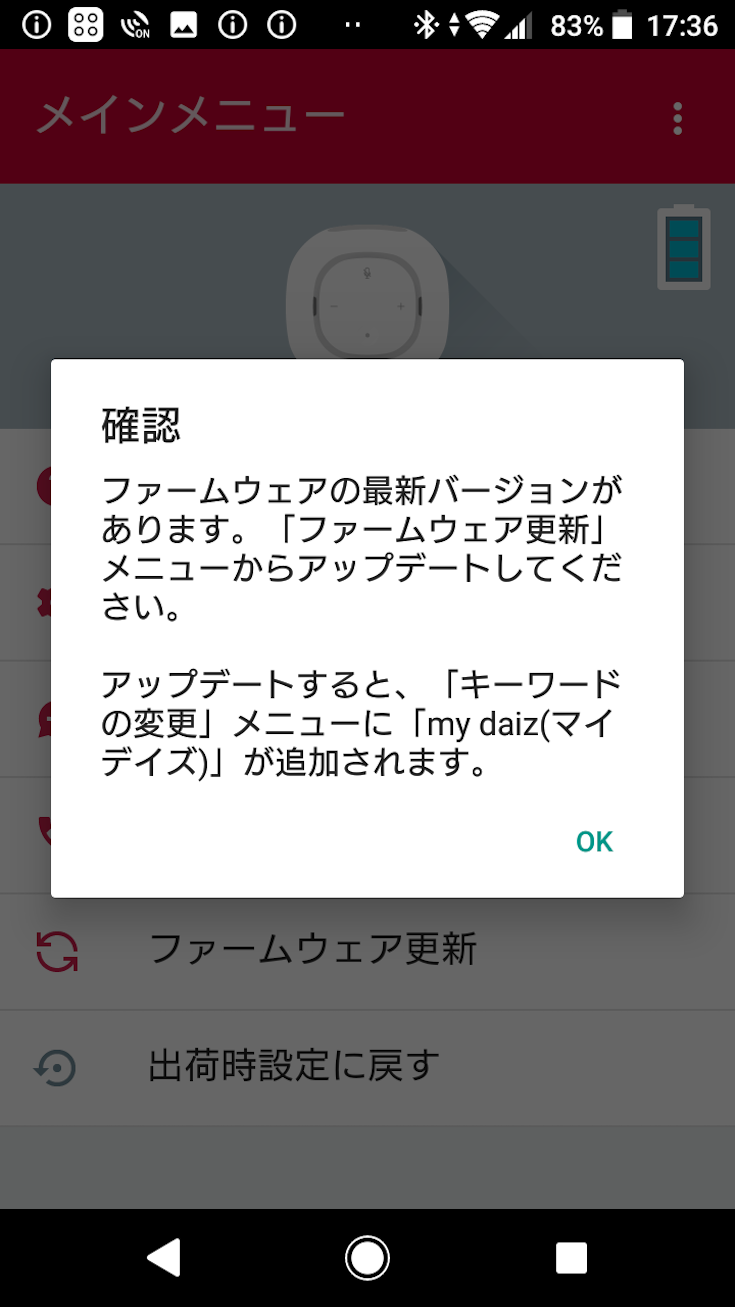
Task: Tap the system home button
Action: pyautogui.click(x=367, y=1257)
